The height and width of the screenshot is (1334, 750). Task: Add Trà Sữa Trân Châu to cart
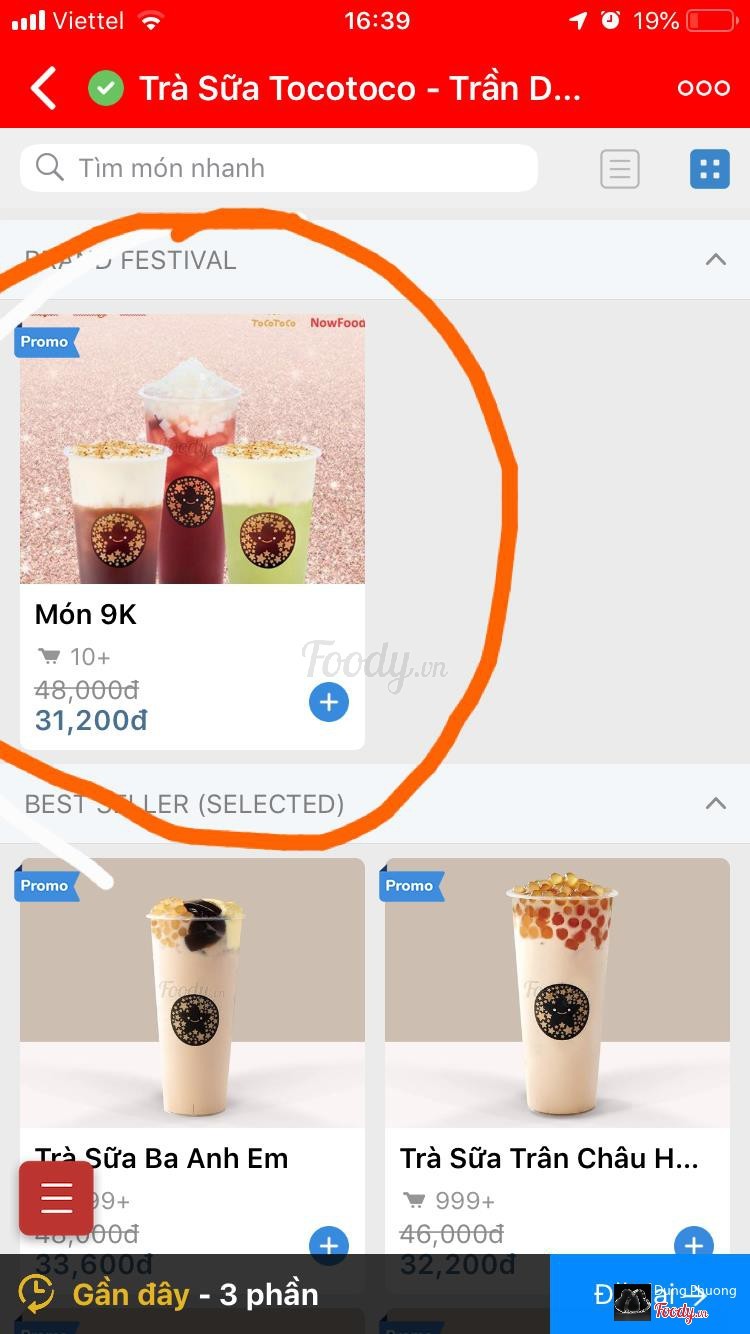[694, 1245]
